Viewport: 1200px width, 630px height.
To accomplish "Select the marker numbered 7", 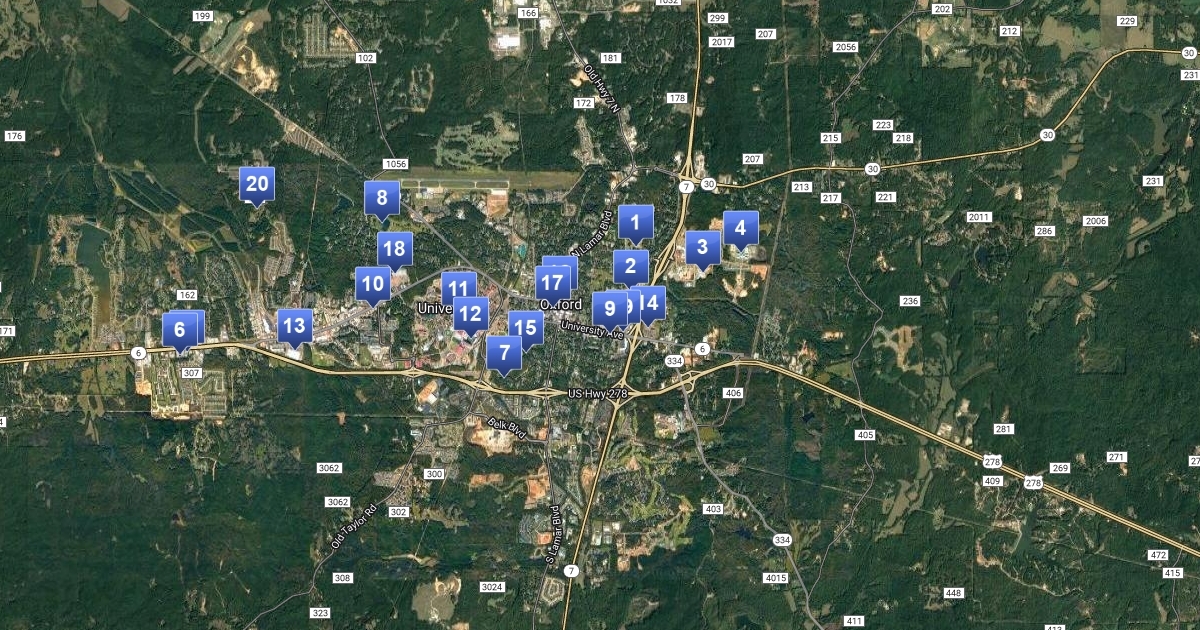I will pyautogui.click(x=504, y=352).
